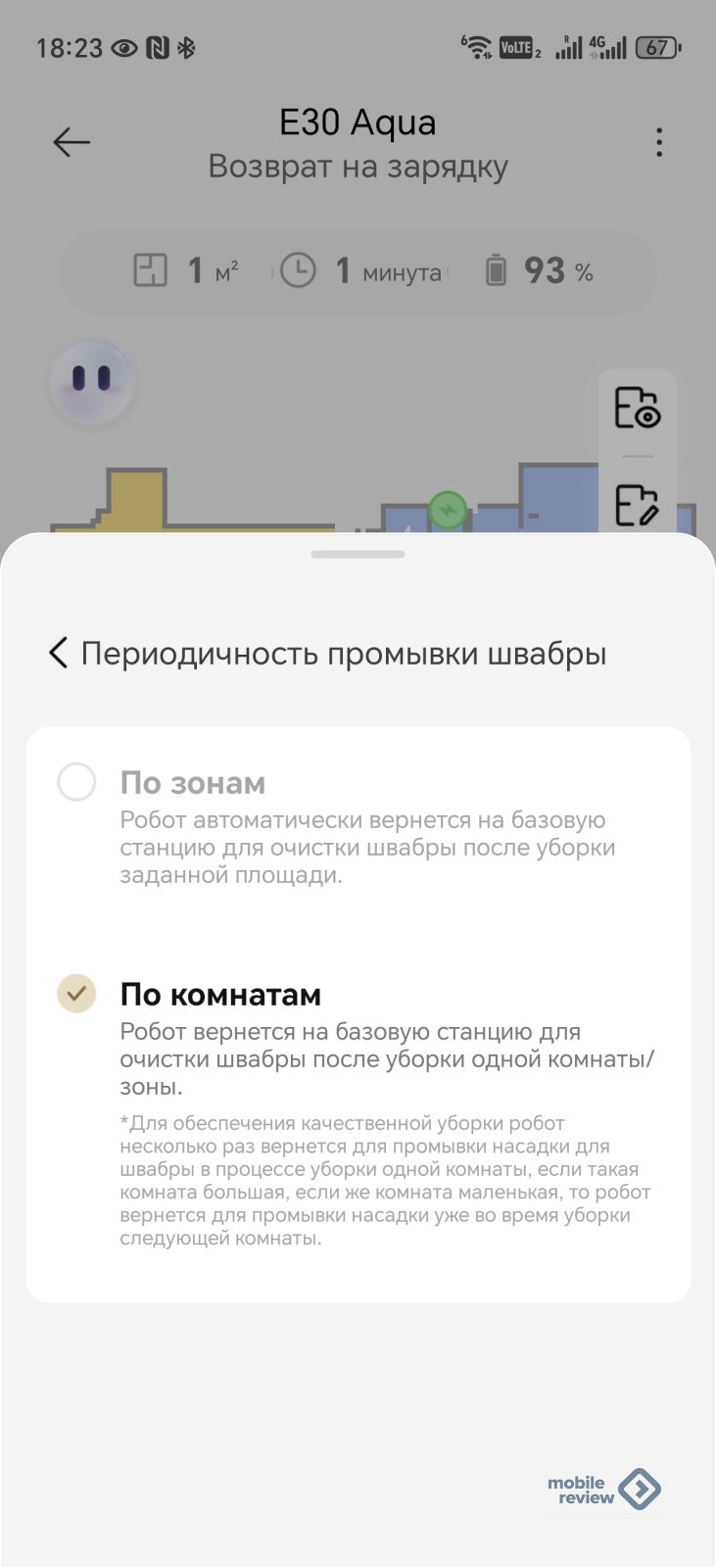Tap the robot face avatar

click(x=91, y=380)
